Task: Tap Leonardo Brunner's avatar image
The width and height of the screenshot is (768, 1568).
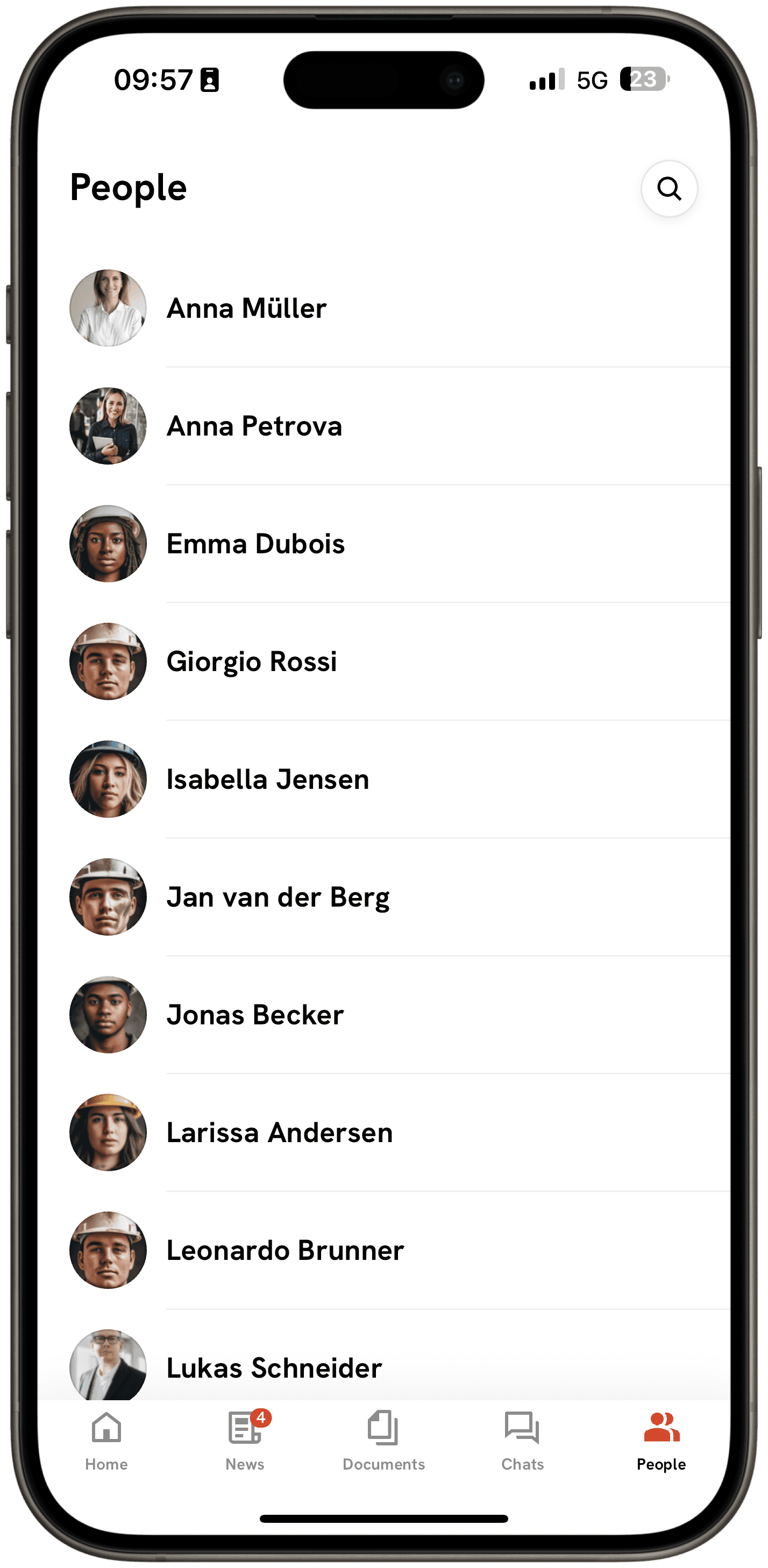Action: 108,1250
